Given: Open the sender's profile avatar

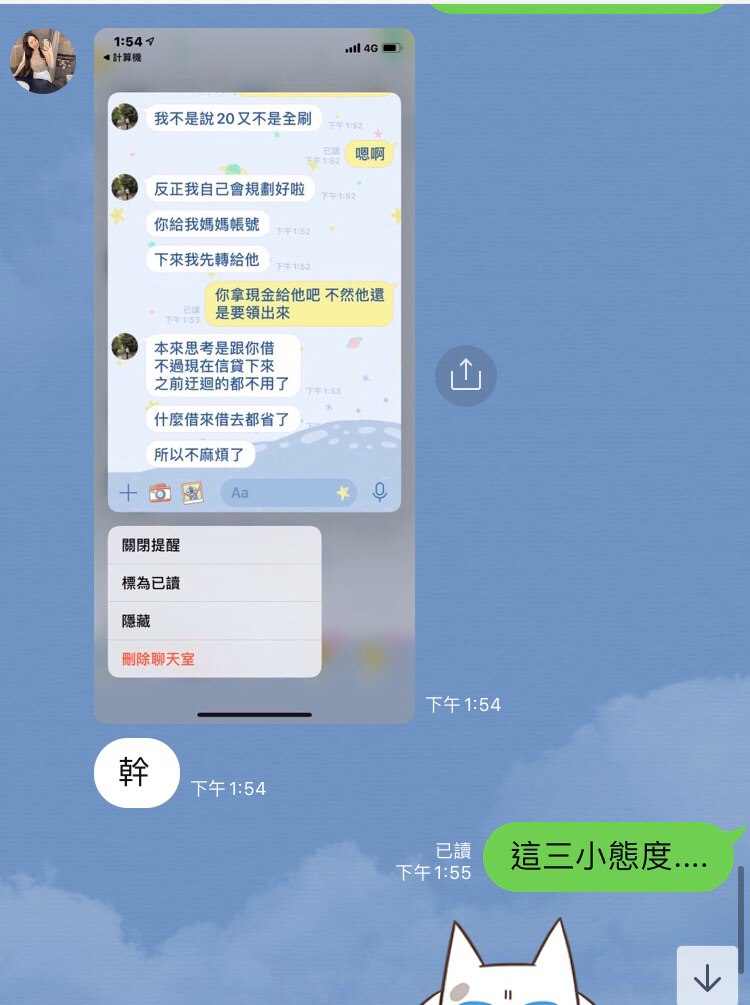Looking at the screenshot, I should pyautogui.click(x=43, y=61).
